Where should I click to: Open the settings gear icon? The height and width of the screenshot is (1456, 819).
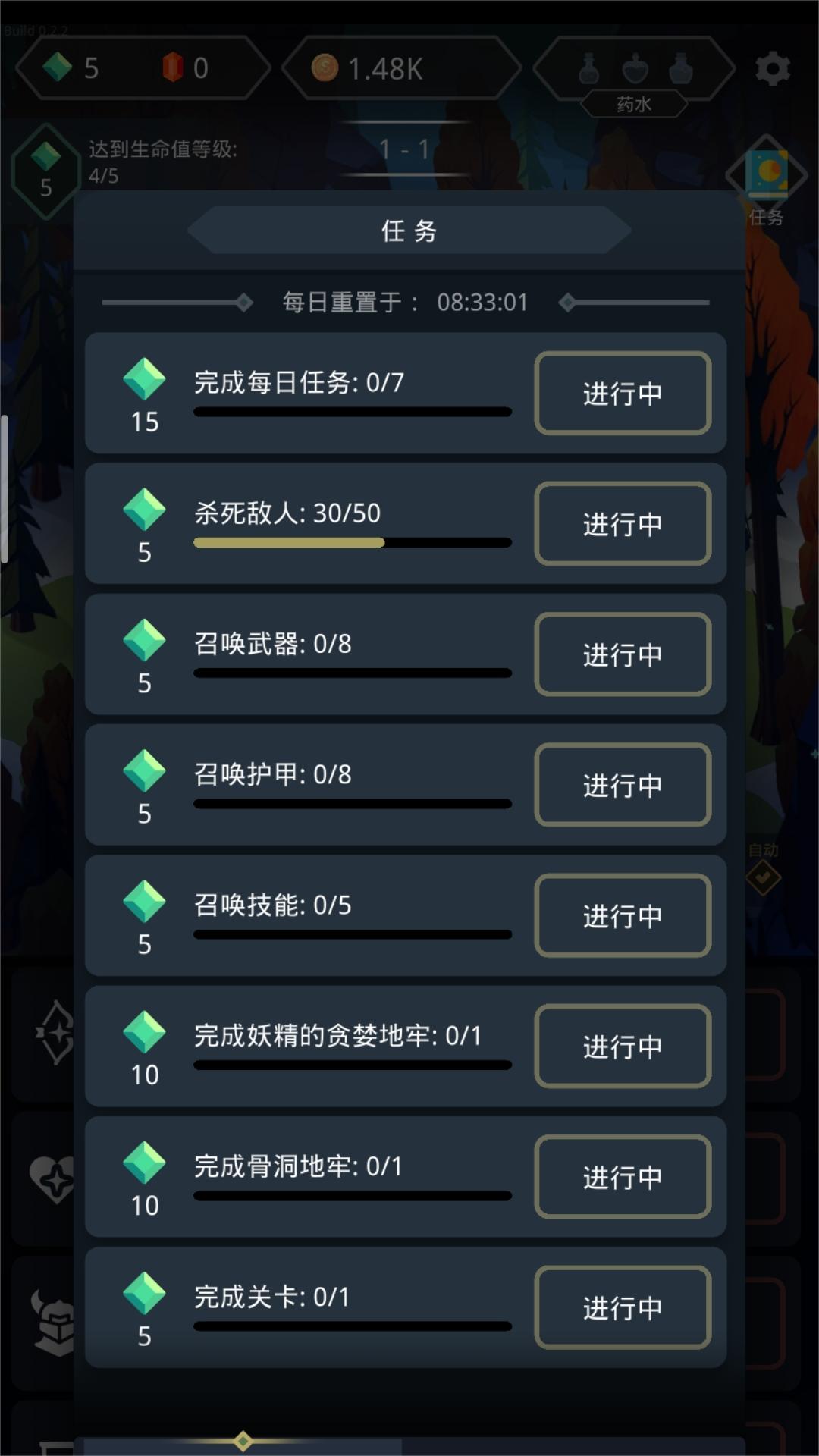772,69
